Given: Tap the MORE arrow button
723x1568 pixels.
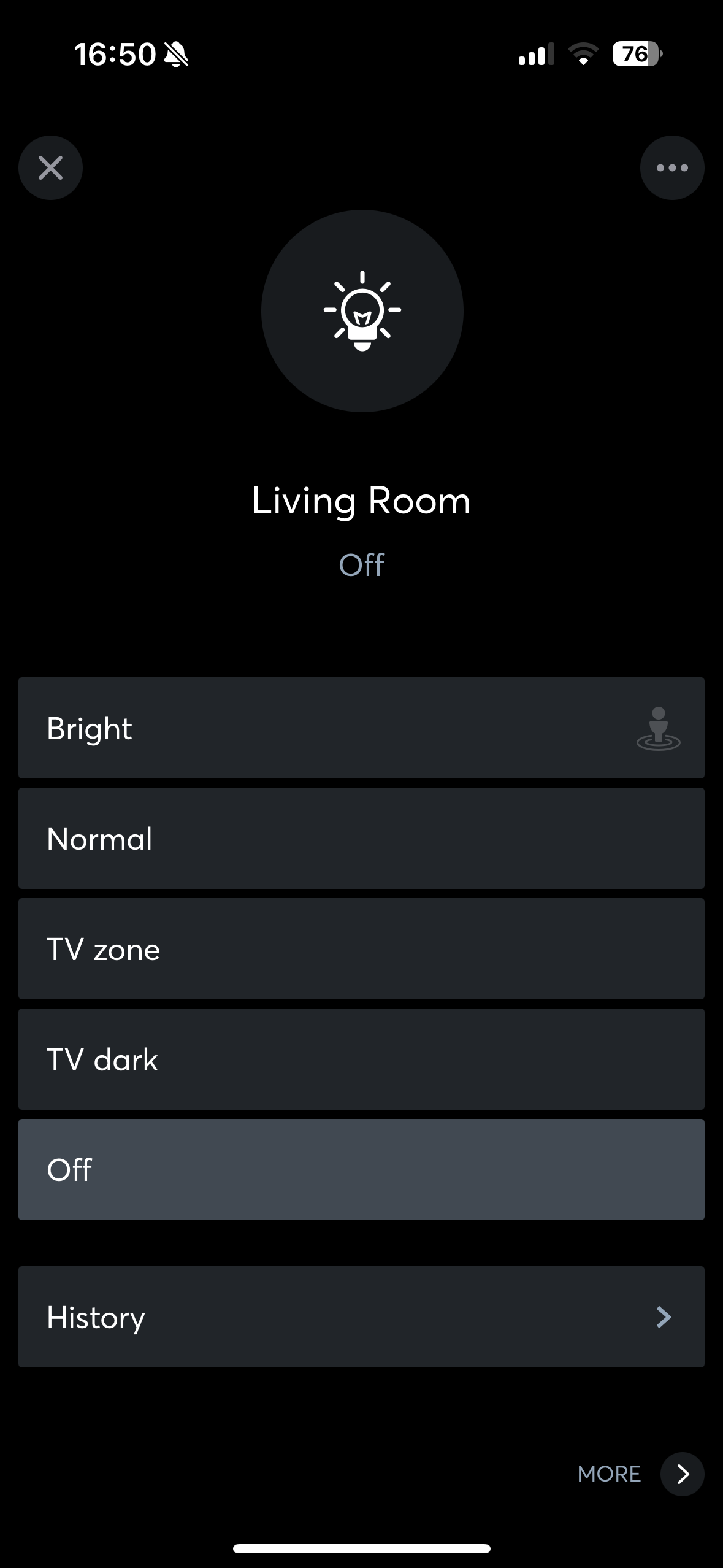Looking at the screenshot, I should (x=682, y=1474).
